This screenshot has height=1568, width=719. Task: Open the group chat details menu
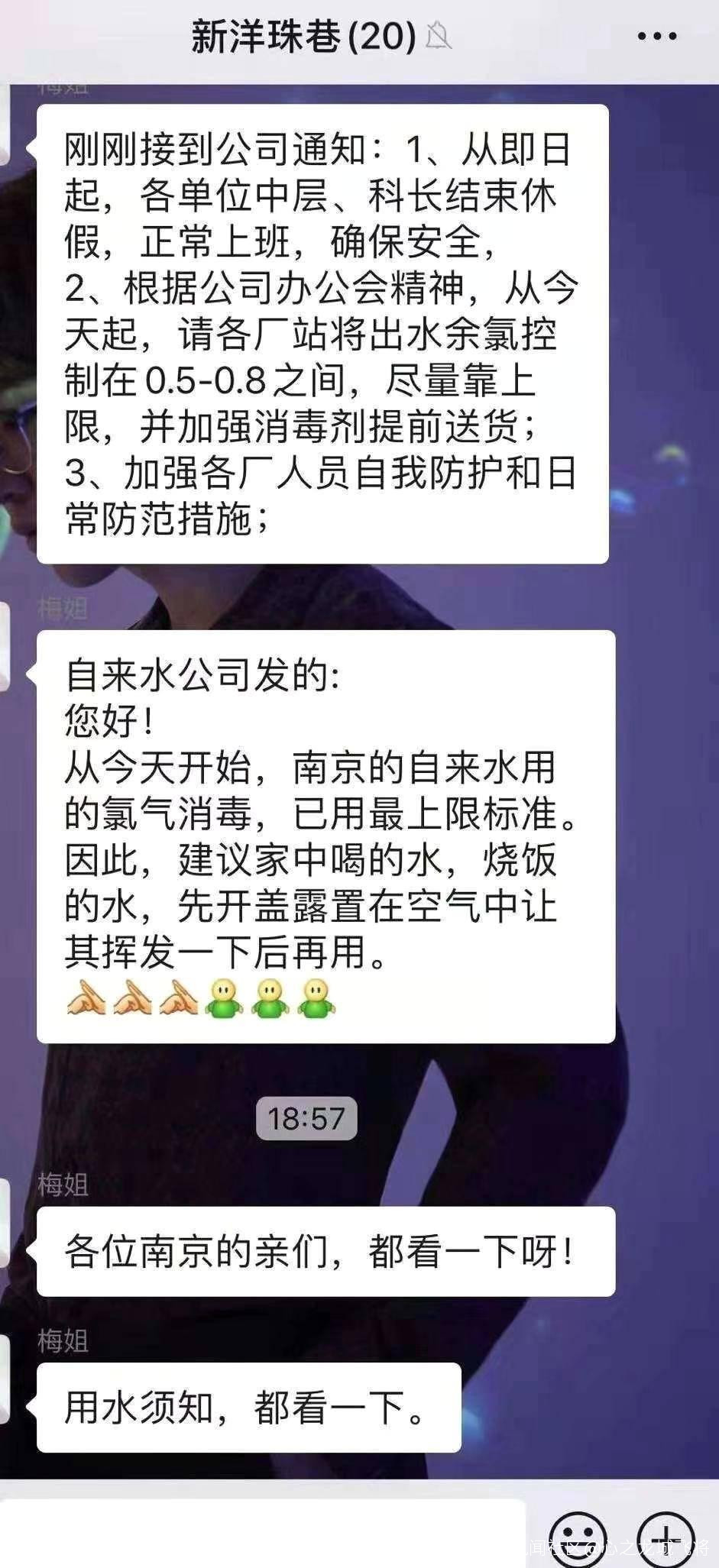(656, 36)
